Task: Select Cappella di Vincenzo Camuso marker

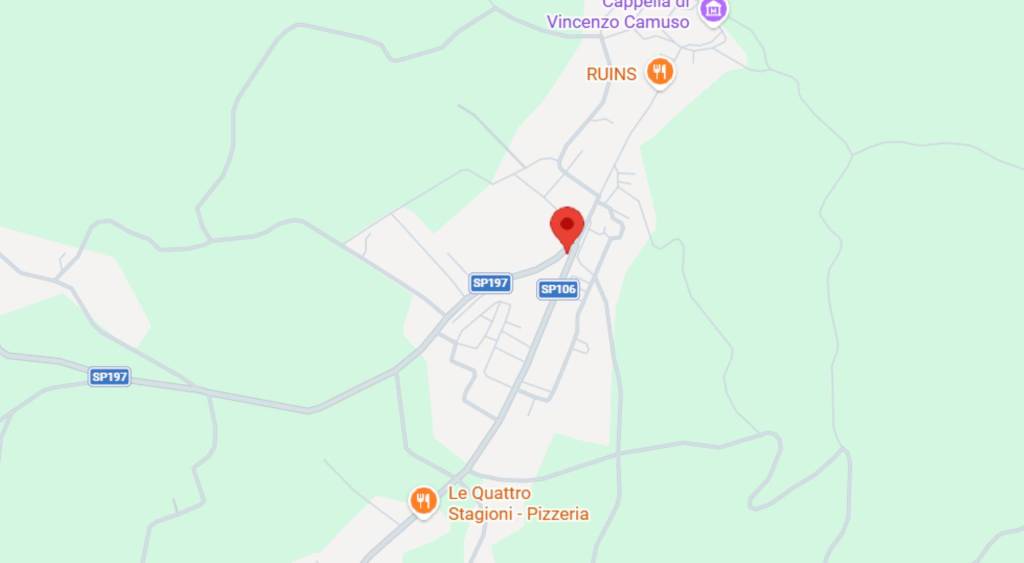Action: (x=712, y=10)
